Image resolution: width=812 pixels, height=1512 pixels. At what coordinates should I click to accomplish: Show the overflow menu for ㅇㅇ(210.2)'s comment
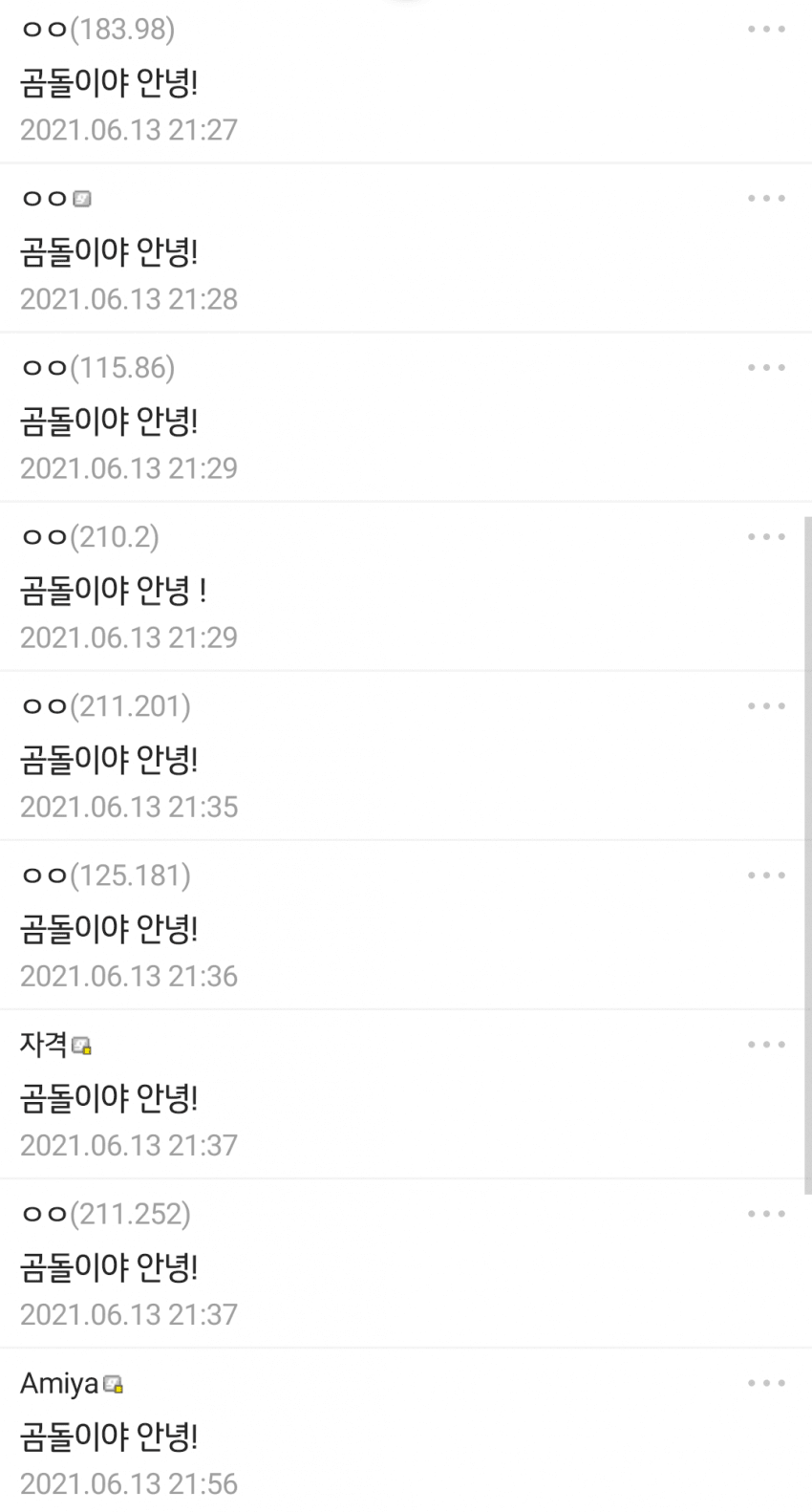(x=766, y=537)
